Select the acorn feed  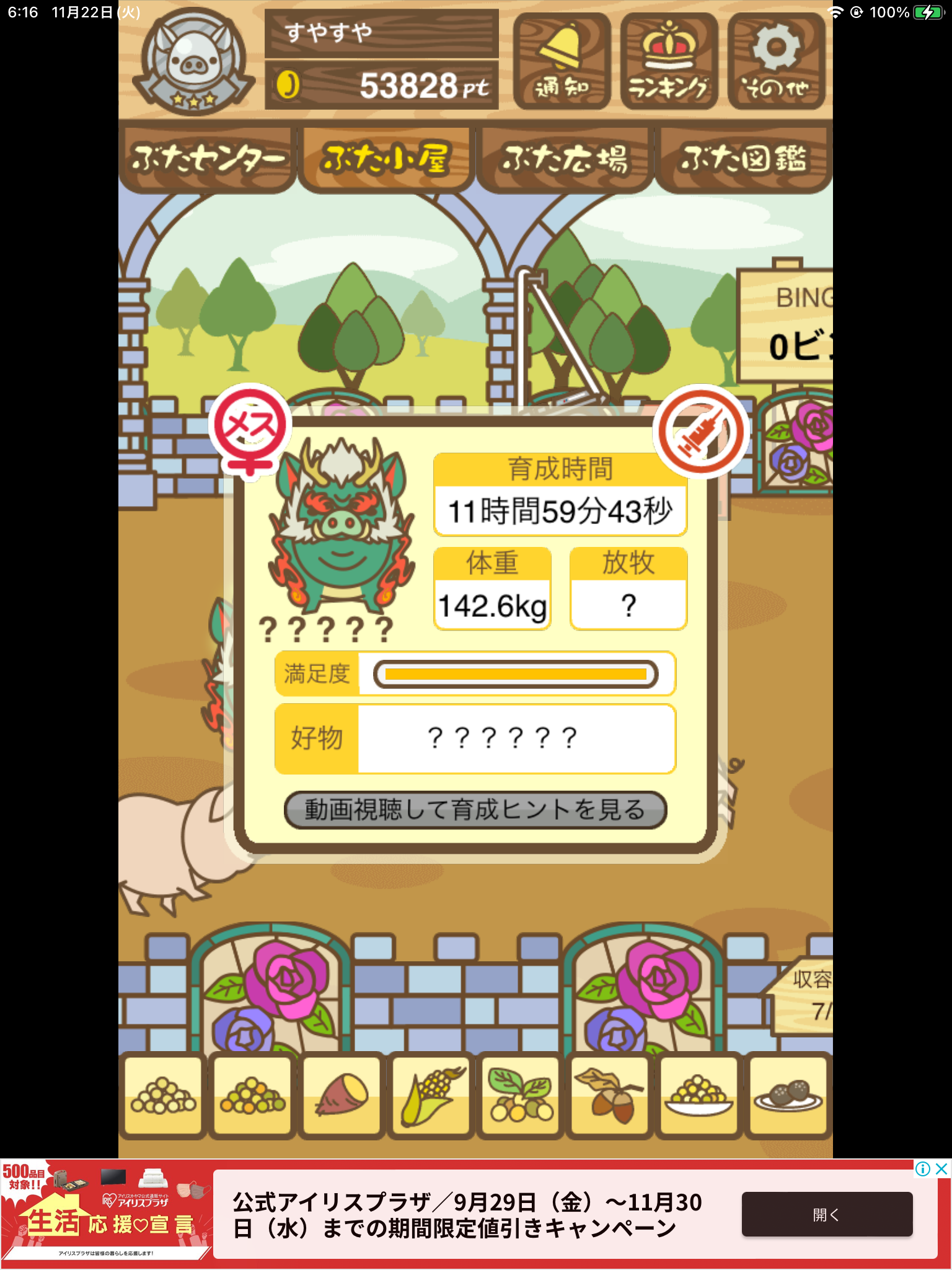click(610, 1096)
